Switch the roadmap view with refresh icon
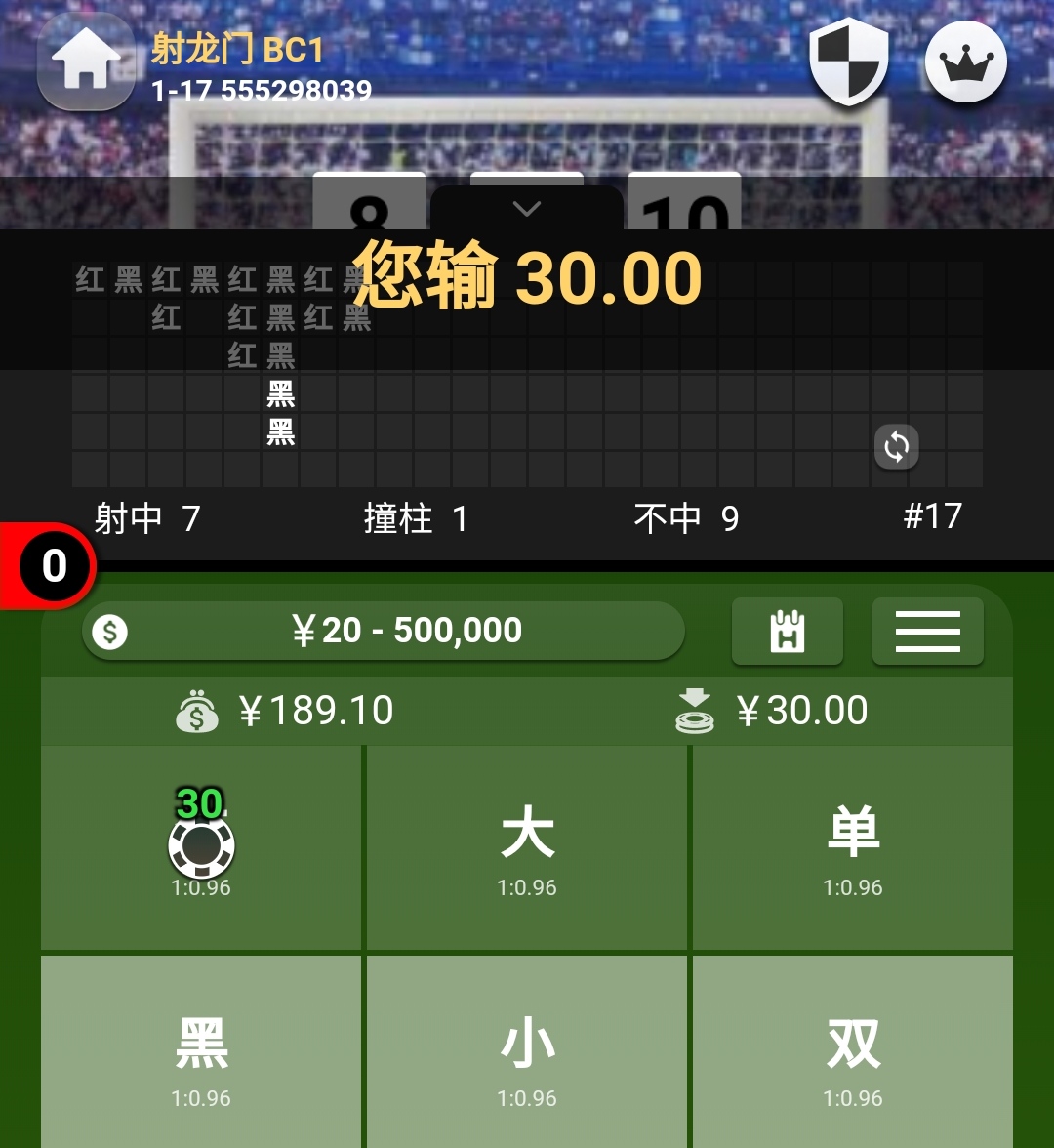This screenshot has width=1054, height=1148. [896, 448]
